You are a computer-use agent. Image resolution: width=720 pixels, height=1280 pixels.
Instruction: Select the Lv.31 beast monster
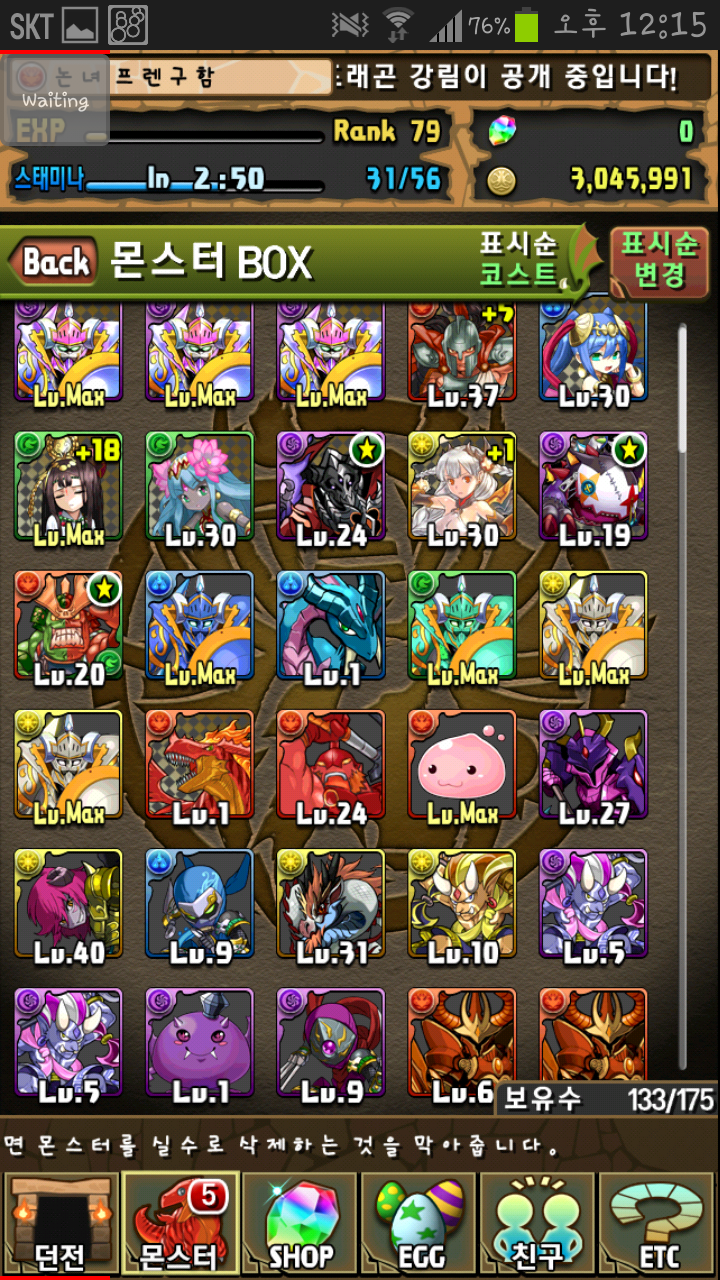(x=330, y=905)
